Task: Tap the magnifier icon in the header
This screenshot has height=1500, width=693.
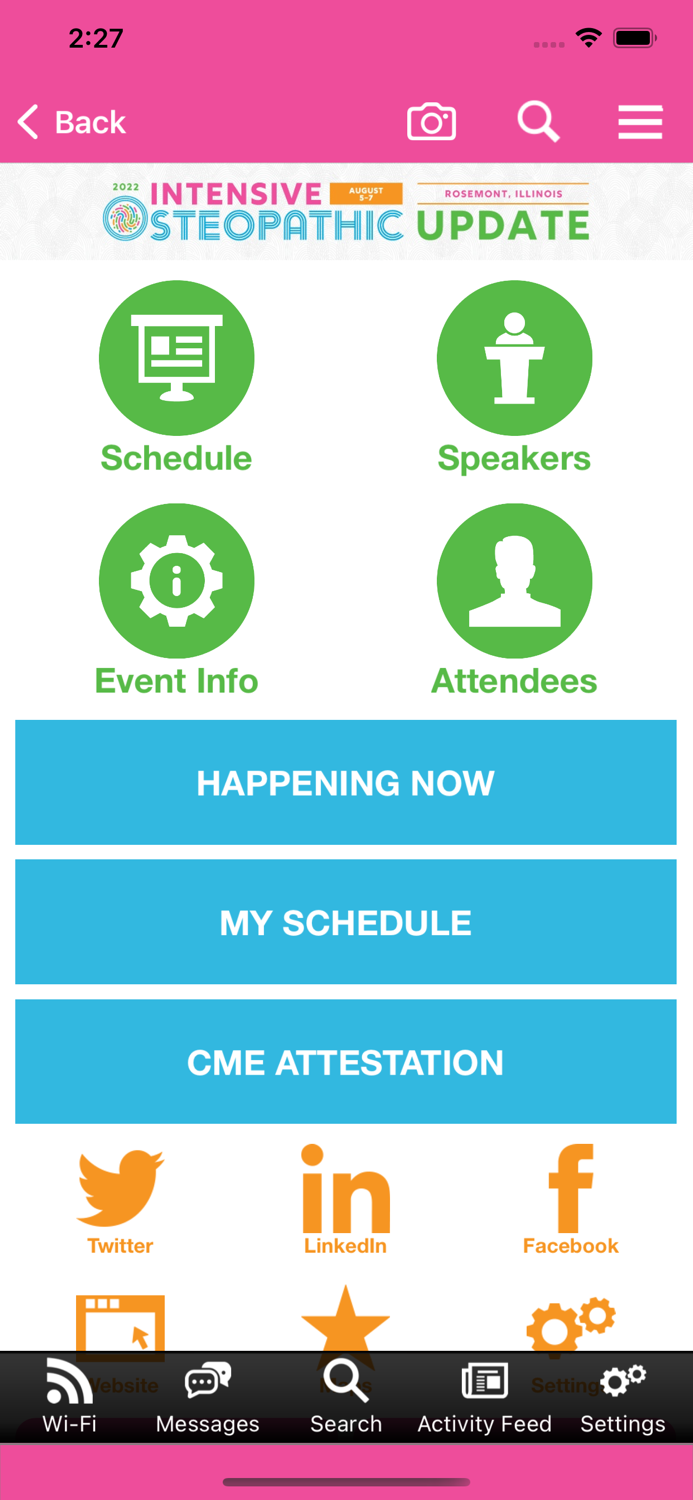Action: (x=538, y=123)
